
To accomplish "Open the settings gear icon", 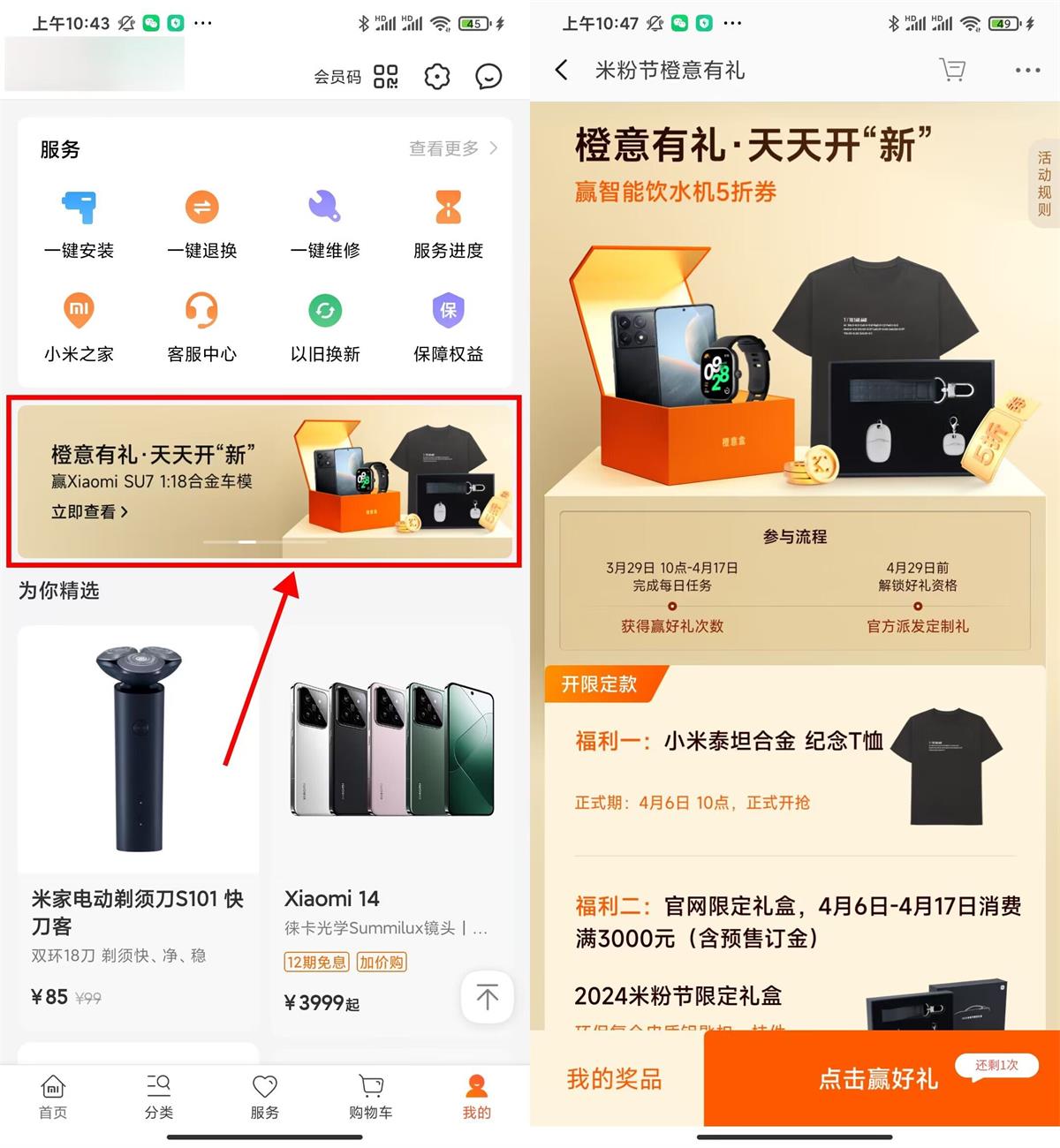I will pos(437,77).
